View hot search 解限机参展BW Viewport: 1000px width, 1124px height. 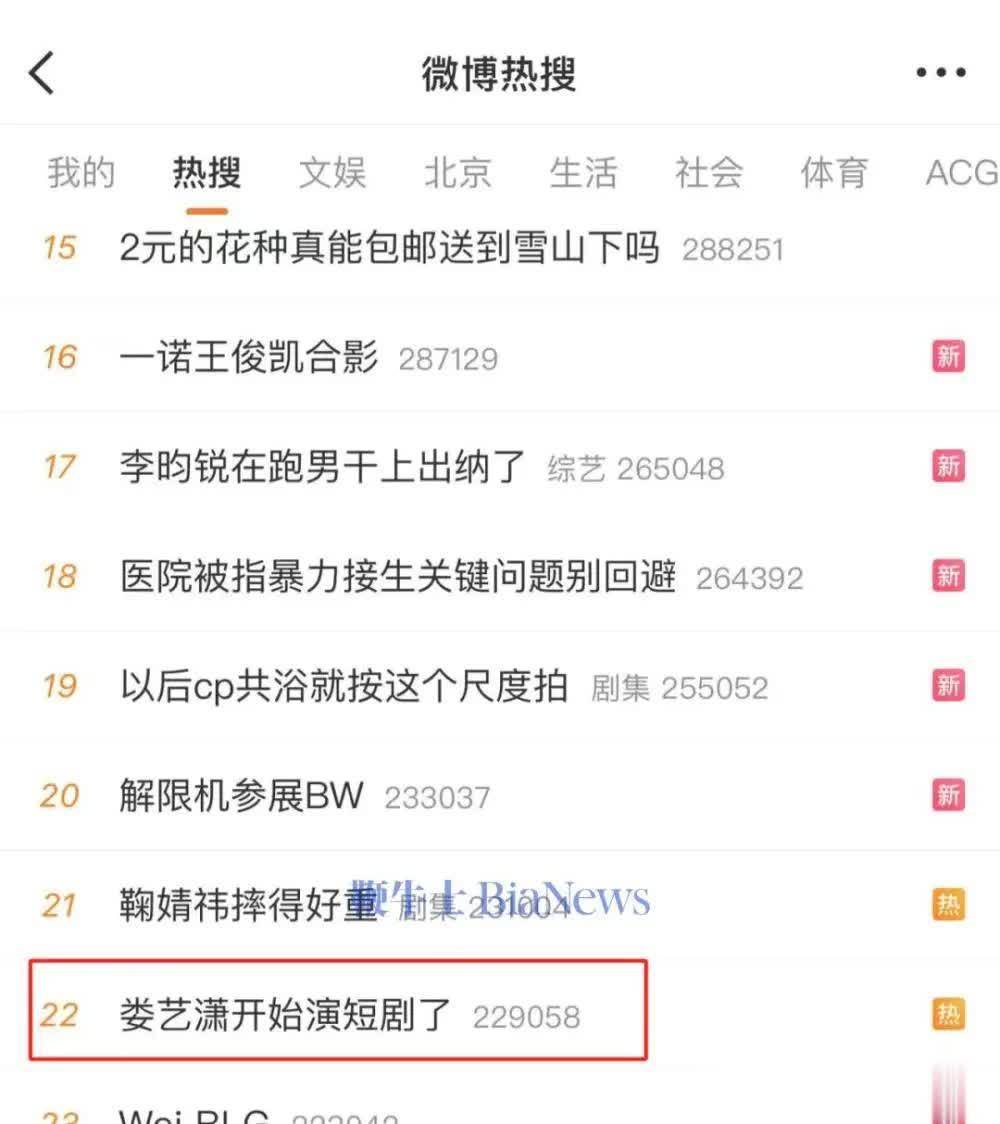point(241,796)
